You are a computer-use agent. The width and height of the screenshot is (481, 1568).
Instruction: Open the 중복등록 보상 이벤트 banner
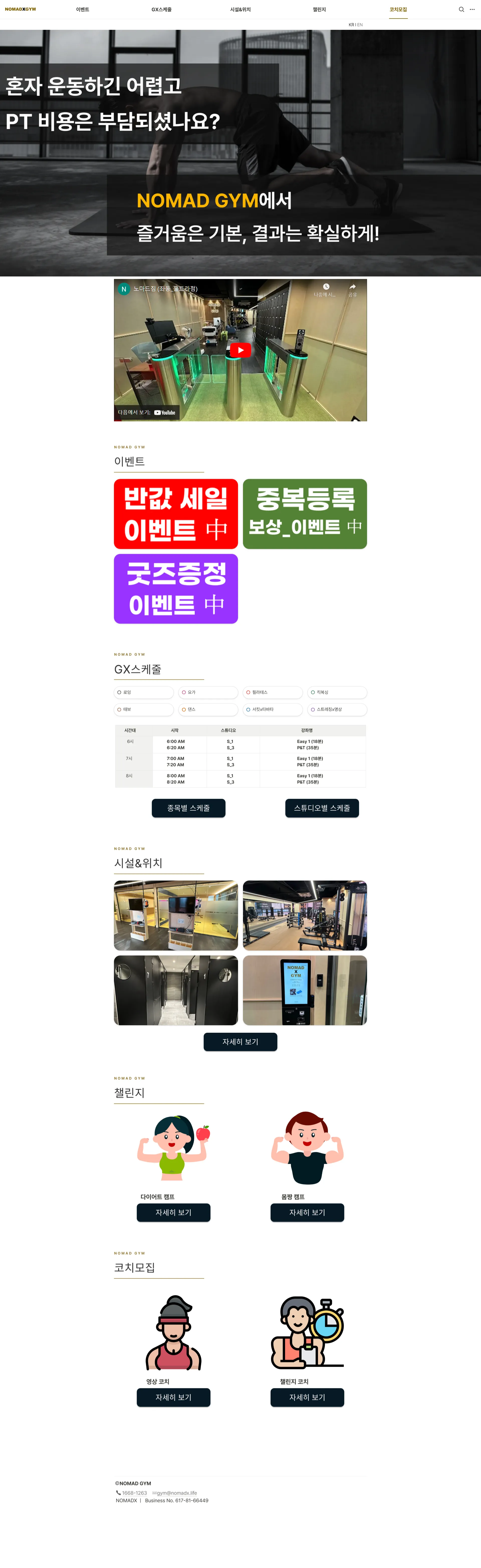[x=304, y=514]
